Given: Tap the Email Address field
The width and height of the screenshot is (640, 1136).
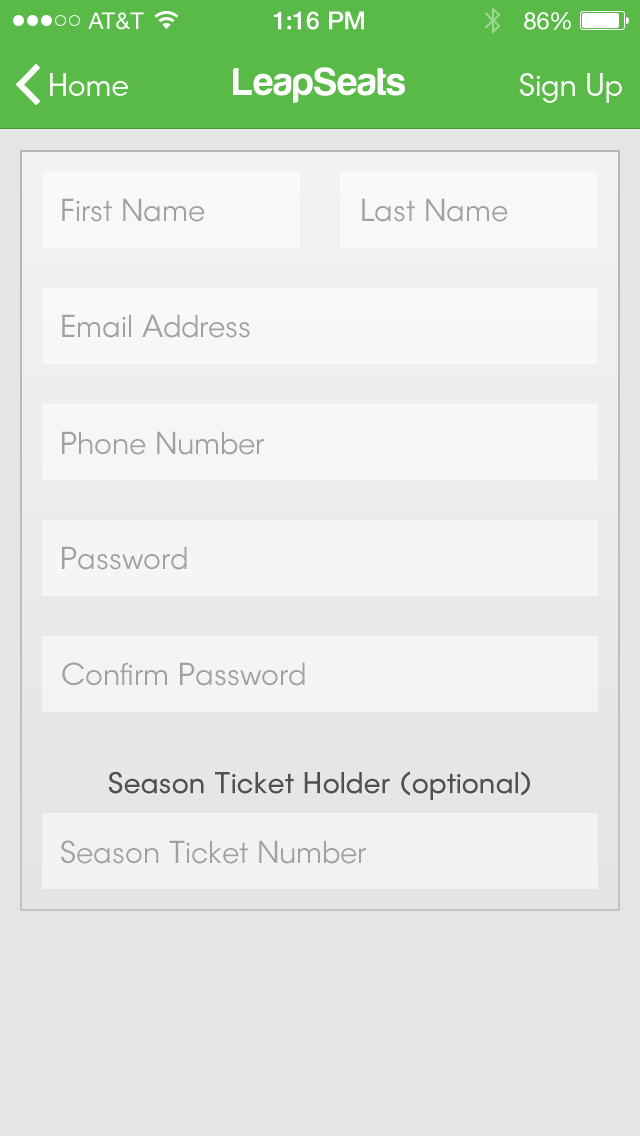Looking at the screenshot, I should [319, 326].
